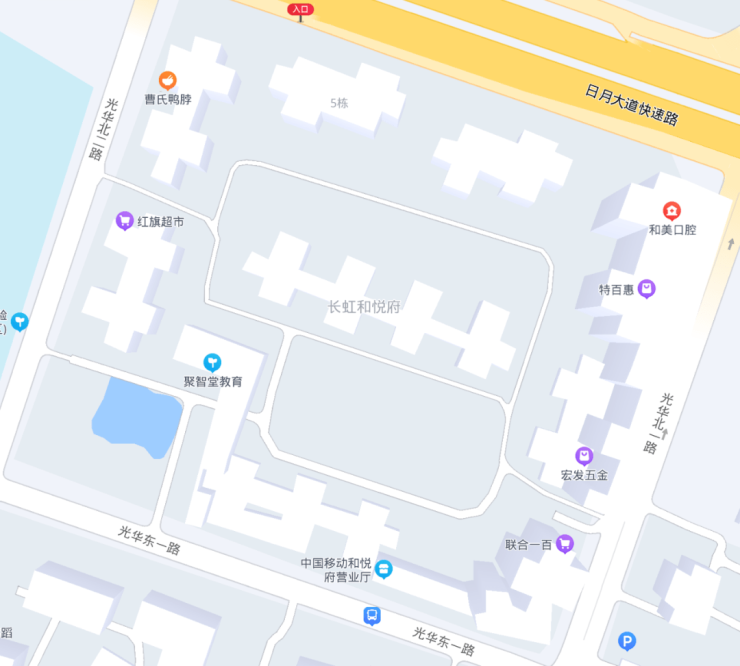The image size is (740, 666).
Task: Select the 宏发五金 hardware store marker
Action: (584, 456)
